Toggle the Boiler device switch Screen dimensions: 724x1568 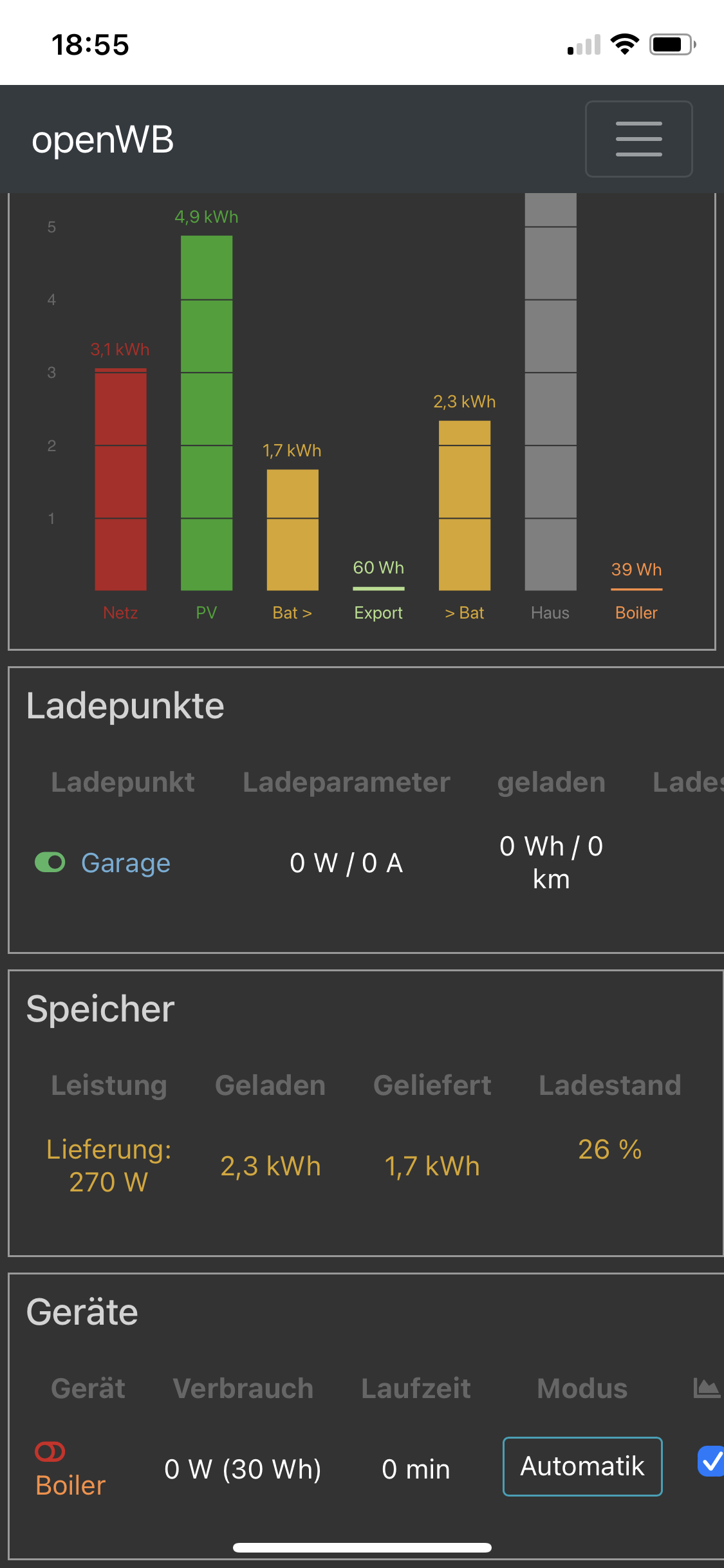[50, 1451]
